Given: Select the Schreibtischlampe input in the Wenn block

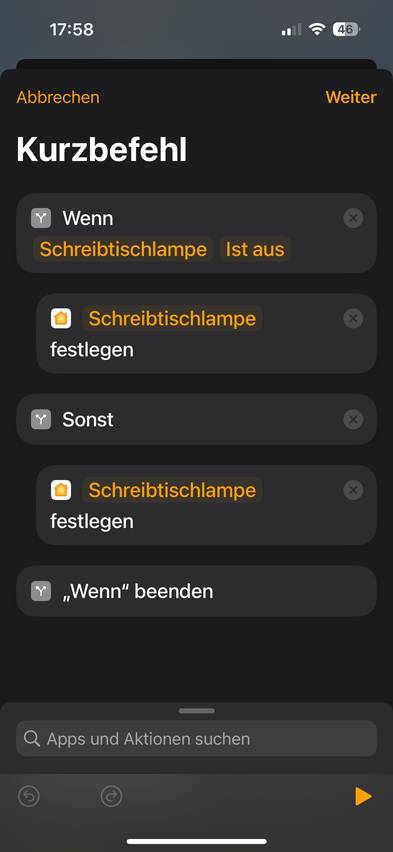Looking at the screenshot, I should (x=123, y=249).
